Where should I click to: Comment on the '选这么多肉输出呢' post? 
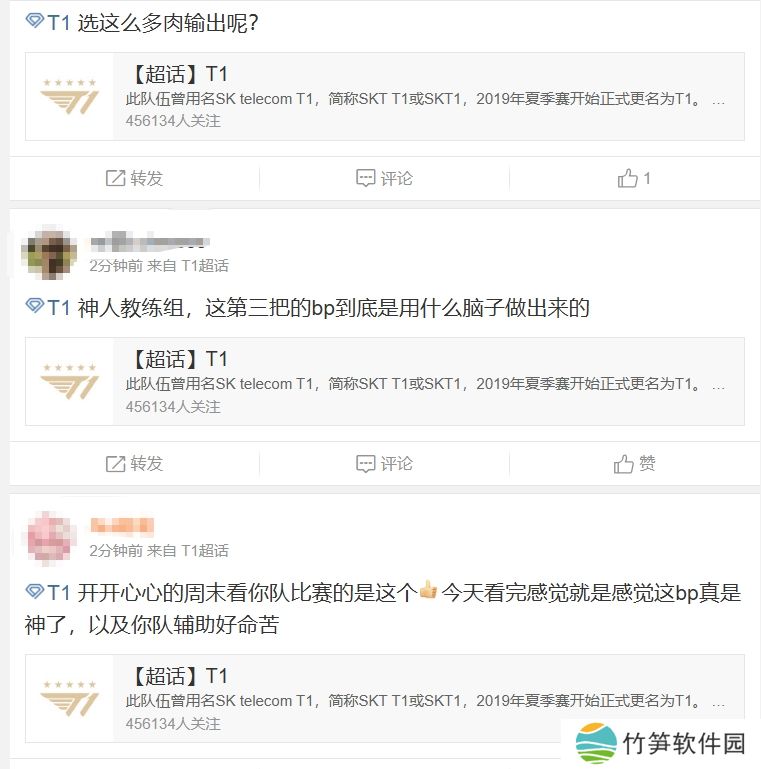click(x=384, y=178)
